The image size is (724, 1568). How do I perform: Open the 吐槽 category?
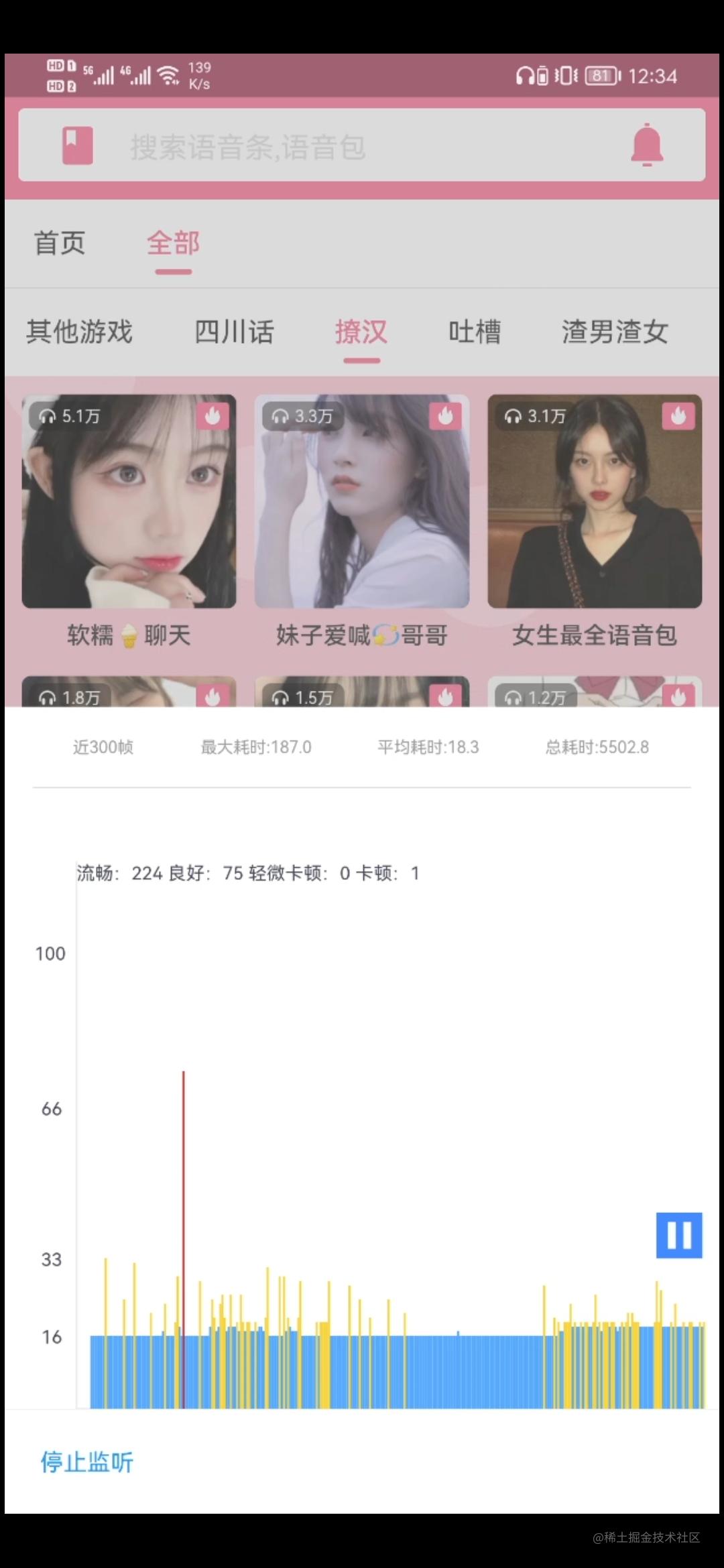pos(475,332)
